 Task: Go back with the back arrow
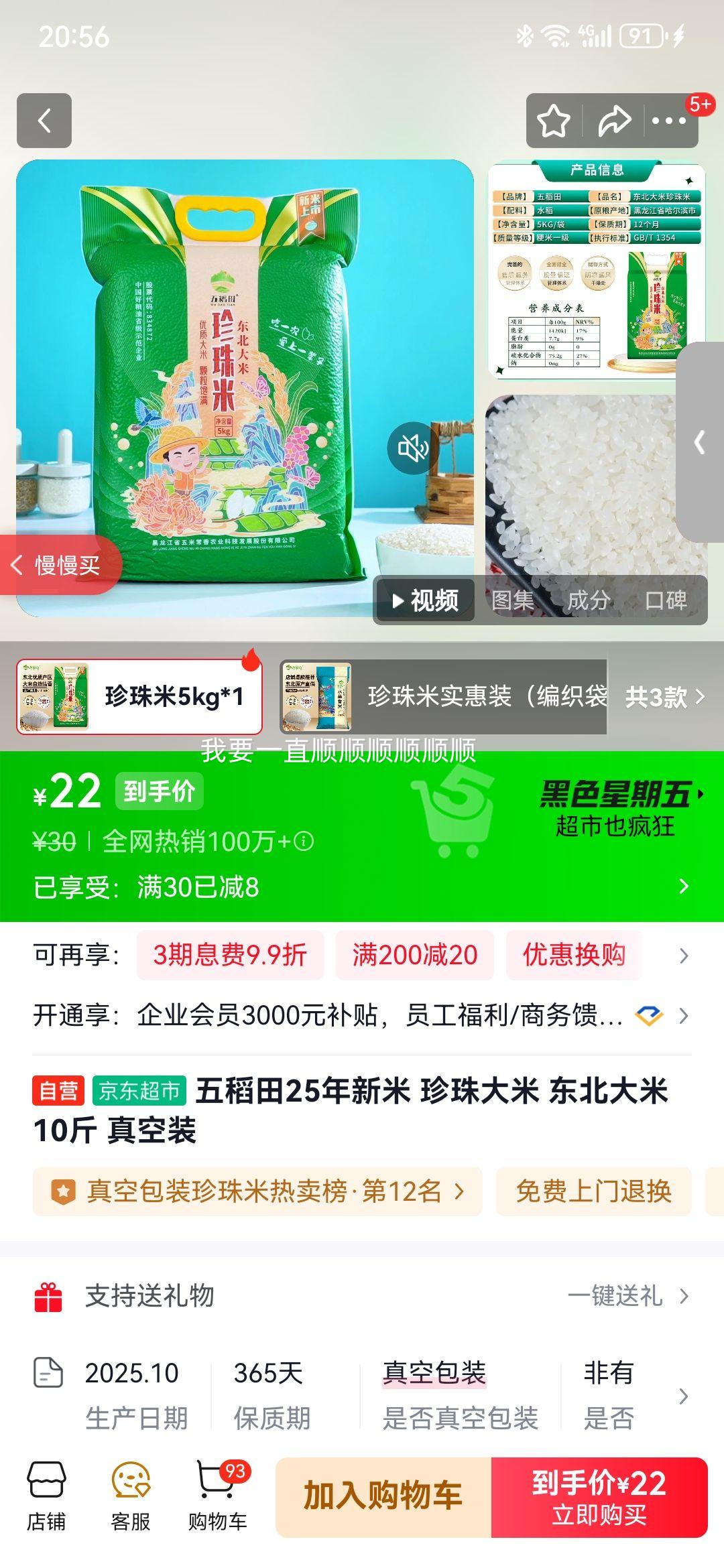click(x=44, y=121)
